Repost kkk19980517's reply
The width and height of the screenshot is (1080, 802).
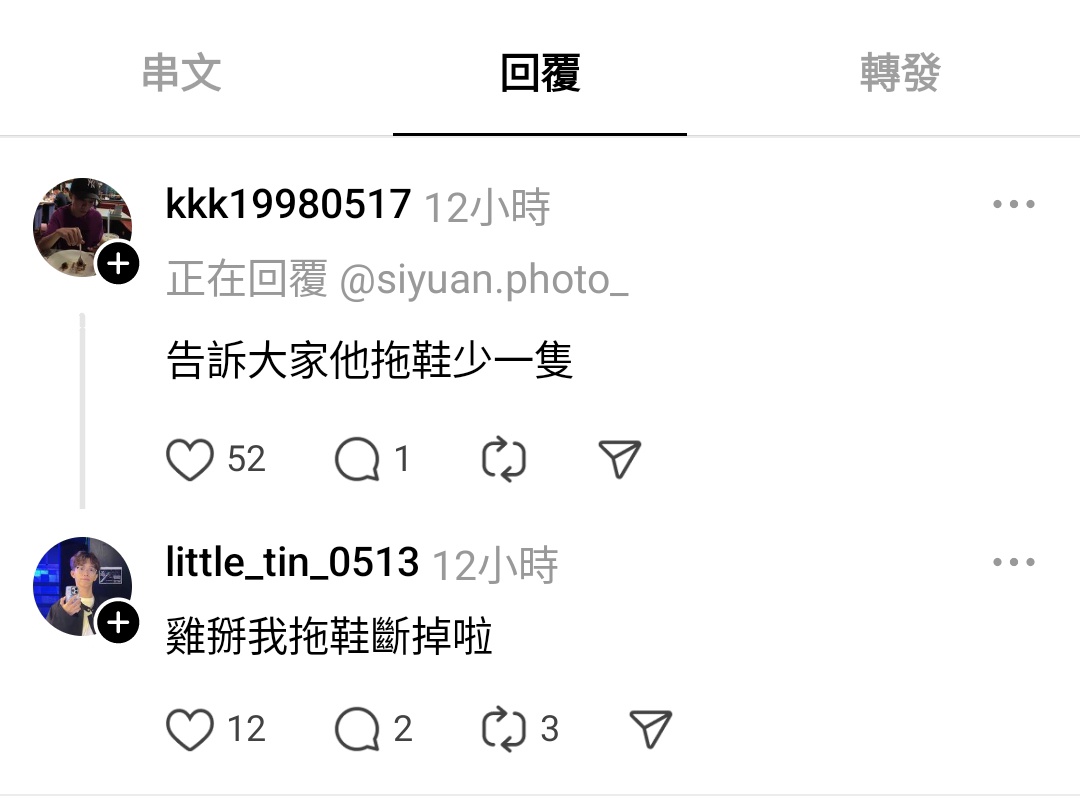point(504,460)
